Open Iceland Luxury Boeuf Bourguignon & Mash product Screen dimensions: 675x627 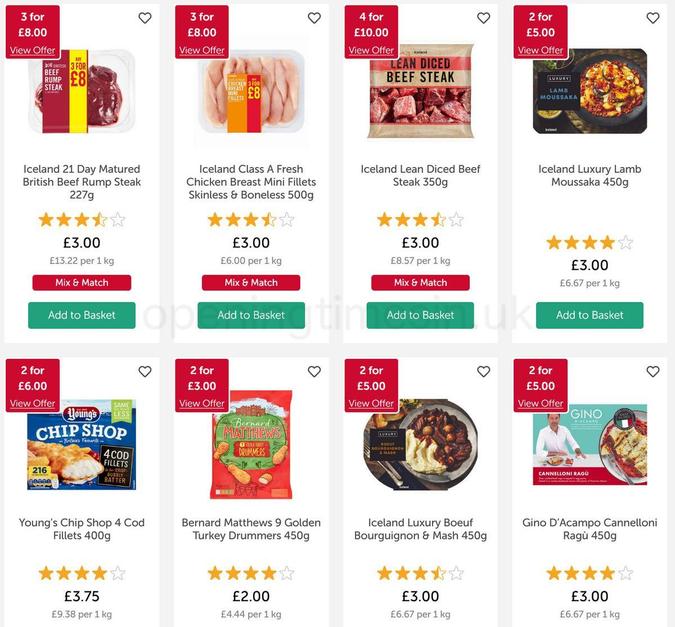coord(420,529)
